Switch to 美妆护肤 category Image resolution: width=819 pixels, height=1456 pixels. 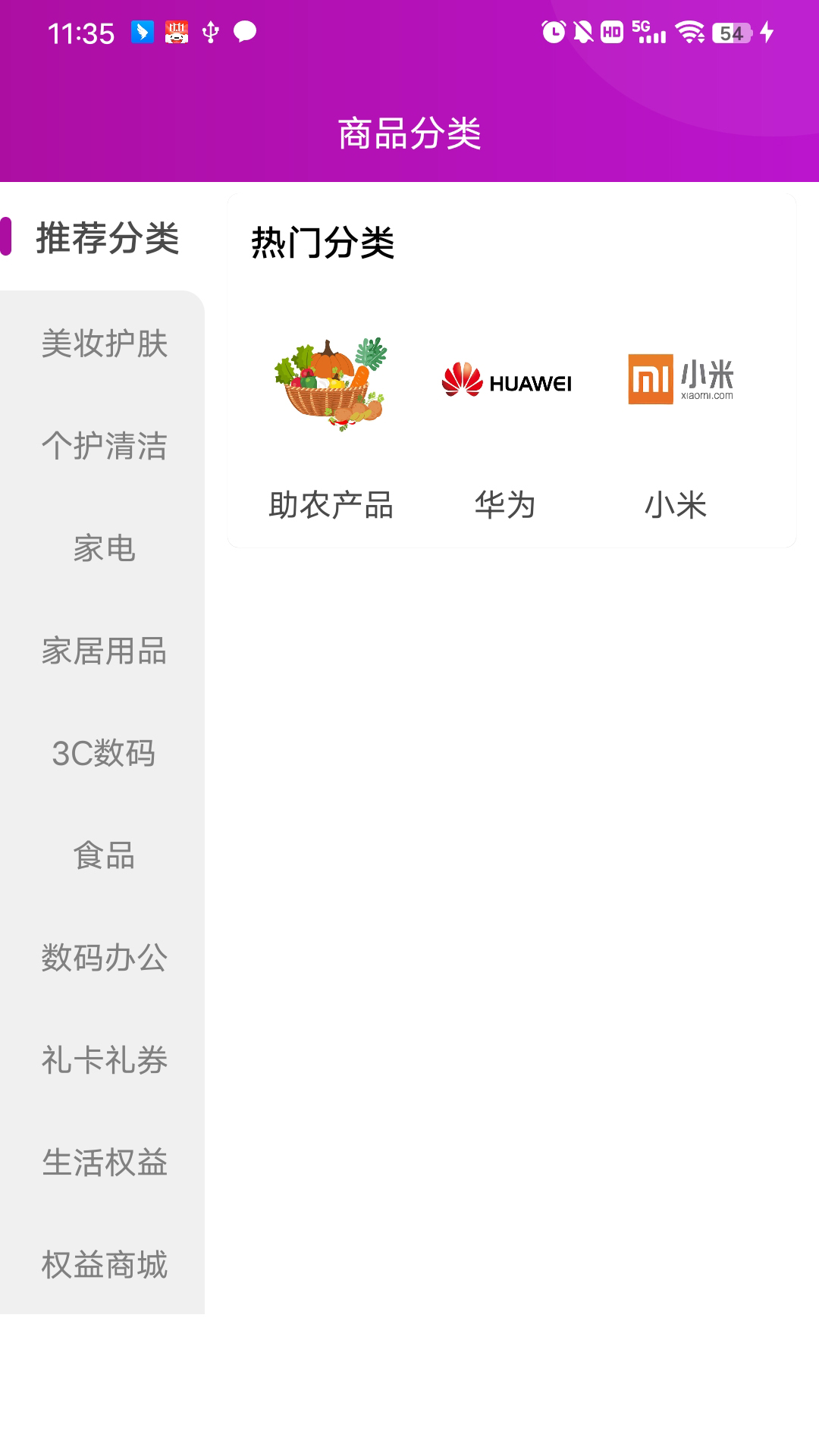(x=104, y=343)
